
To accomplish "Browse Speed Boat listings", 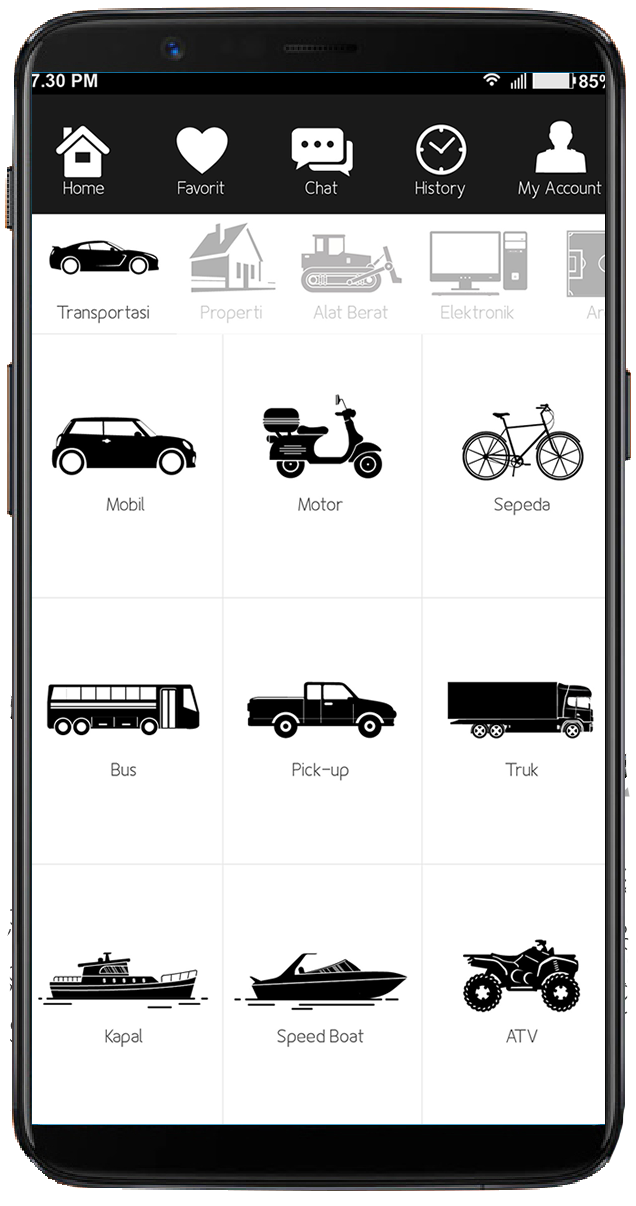I will pos(321,993).
